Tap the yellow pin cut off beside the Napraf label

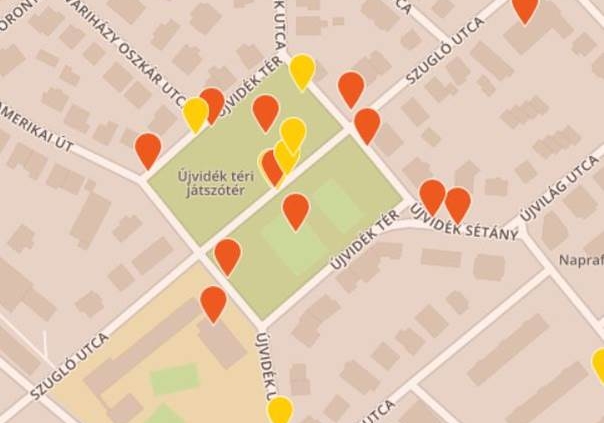(599, 363)
